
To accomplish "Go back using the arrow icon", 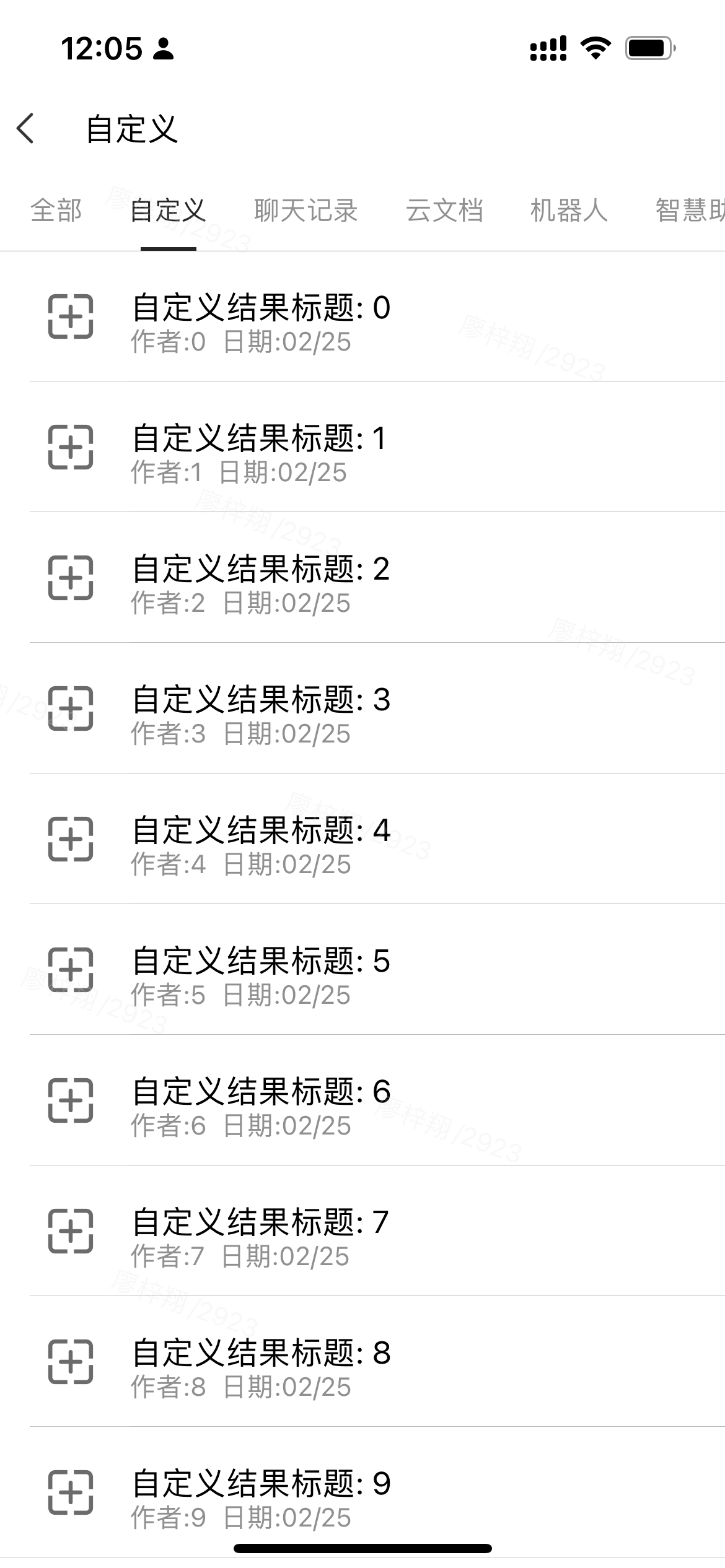I will point(26,129).
